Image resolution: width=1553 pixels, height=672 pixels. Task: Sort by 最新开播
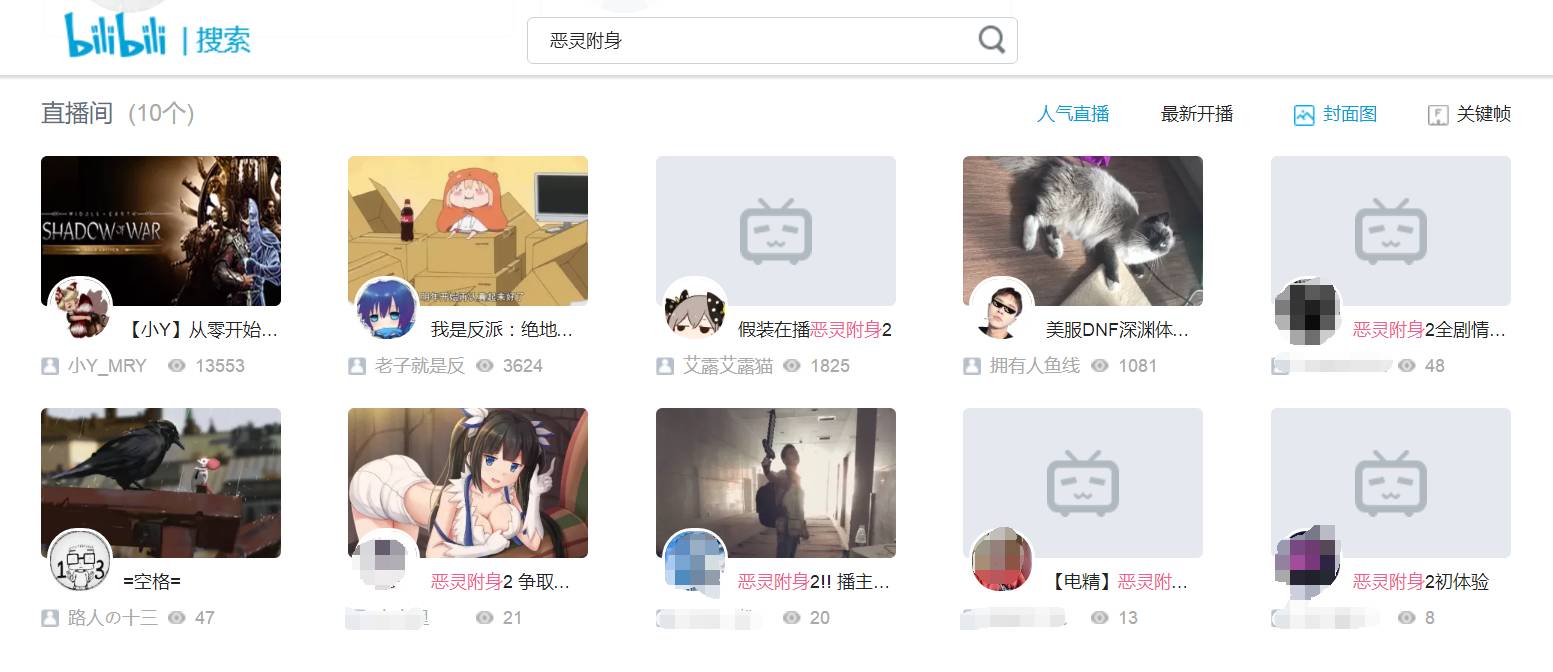point(1197,114)
